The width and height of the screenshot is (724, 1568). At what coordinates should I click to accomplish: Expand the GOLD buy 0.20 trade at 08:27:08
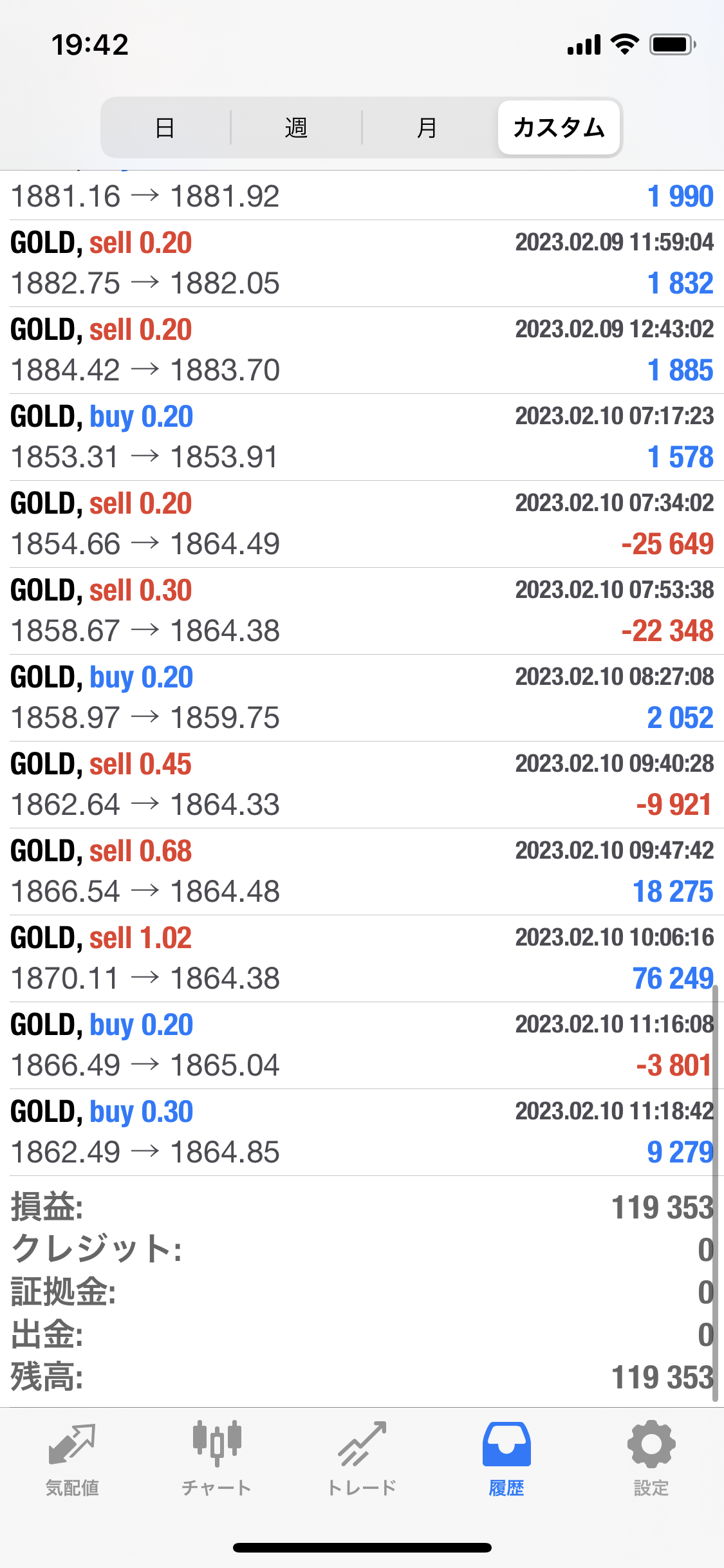[x=362, y=698]
